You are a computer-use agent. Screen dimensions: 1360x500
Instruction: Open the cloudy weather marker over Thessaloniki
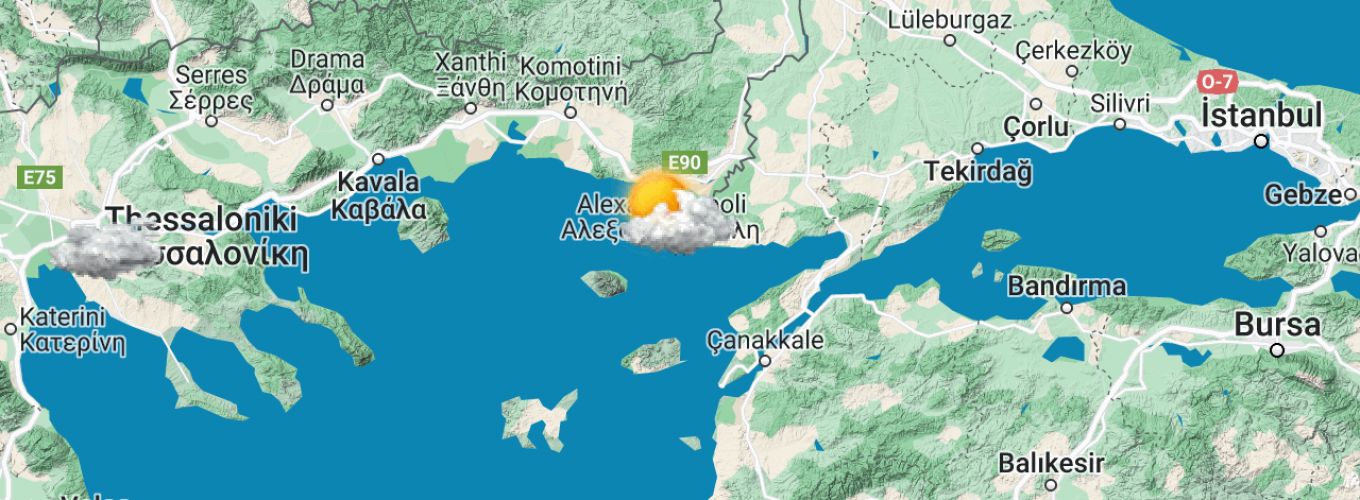pyautogui.click(x=102, y=250)
